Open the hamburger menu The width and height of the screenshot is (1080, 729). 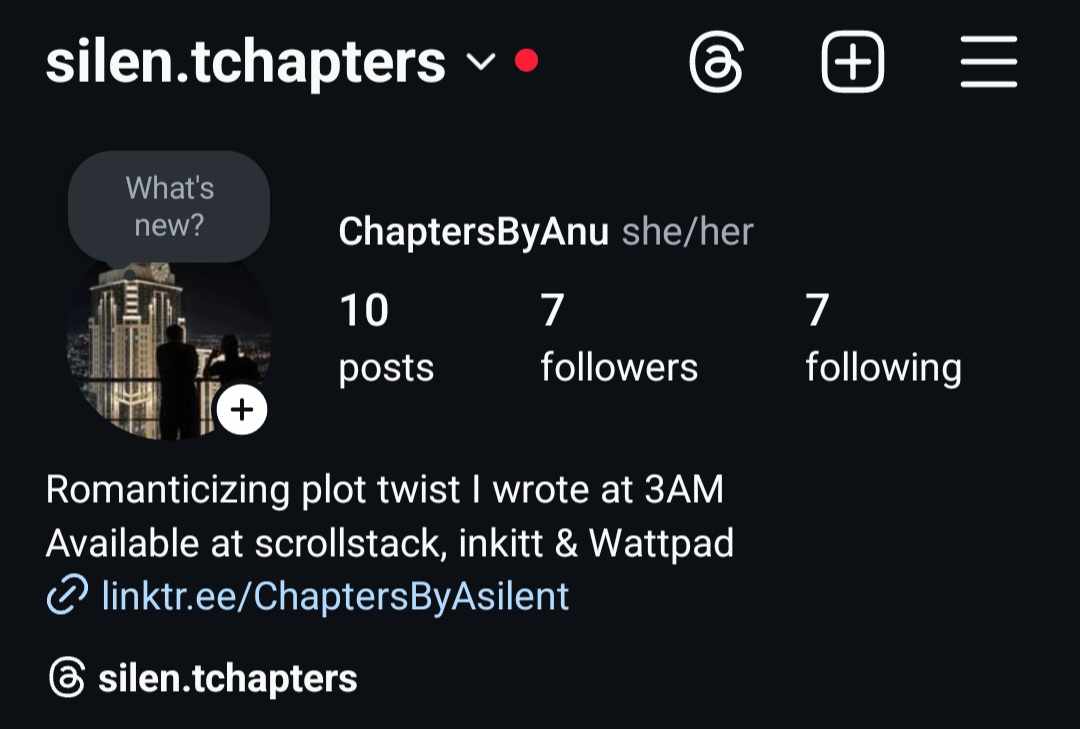(x=988, y=62)
